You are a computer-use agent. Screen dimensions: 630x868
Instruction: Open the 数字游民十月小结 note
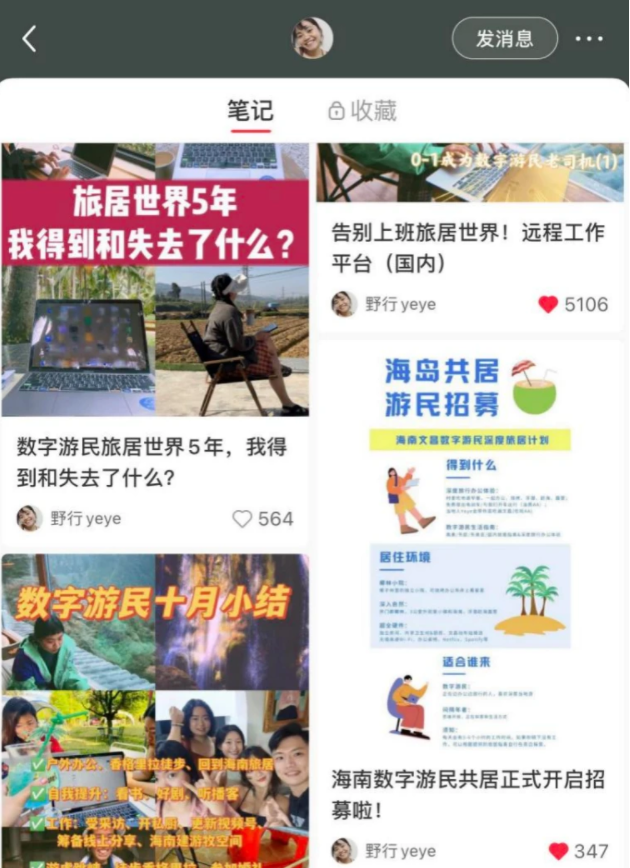tap(155, 710)
